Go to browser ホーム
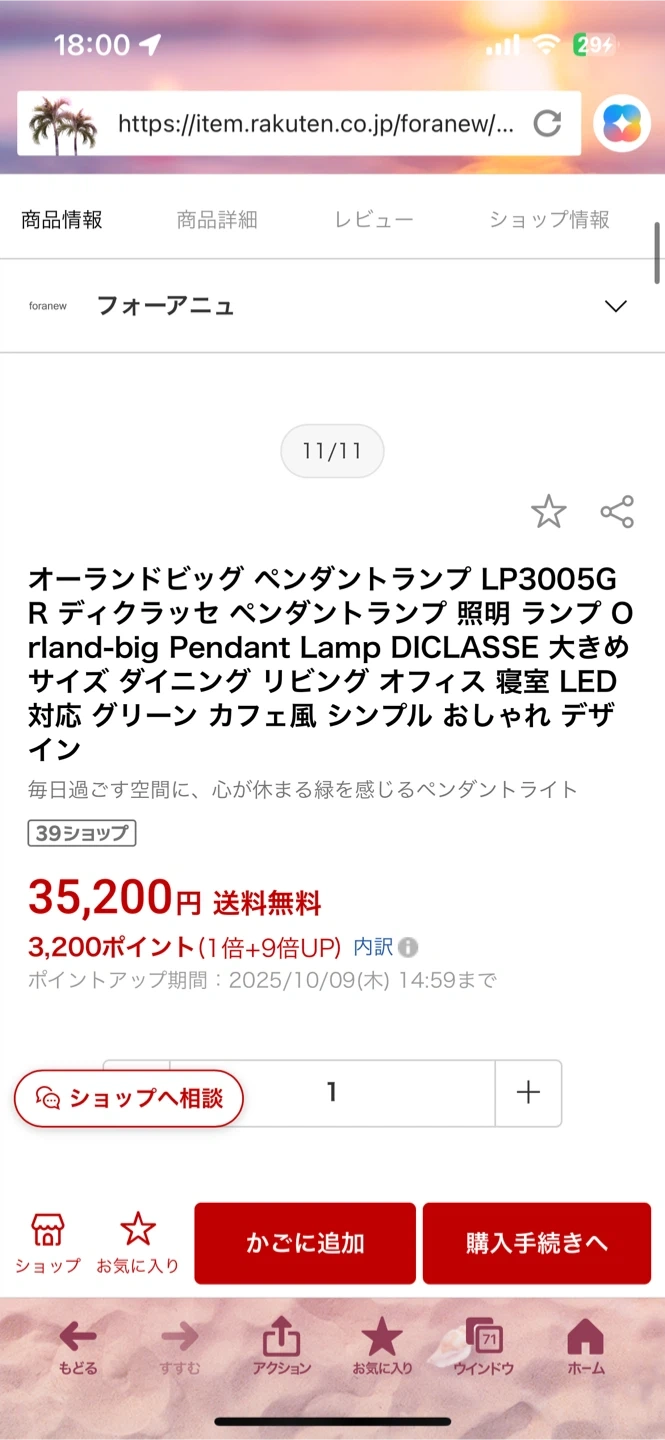 [x=585, y=1345]
